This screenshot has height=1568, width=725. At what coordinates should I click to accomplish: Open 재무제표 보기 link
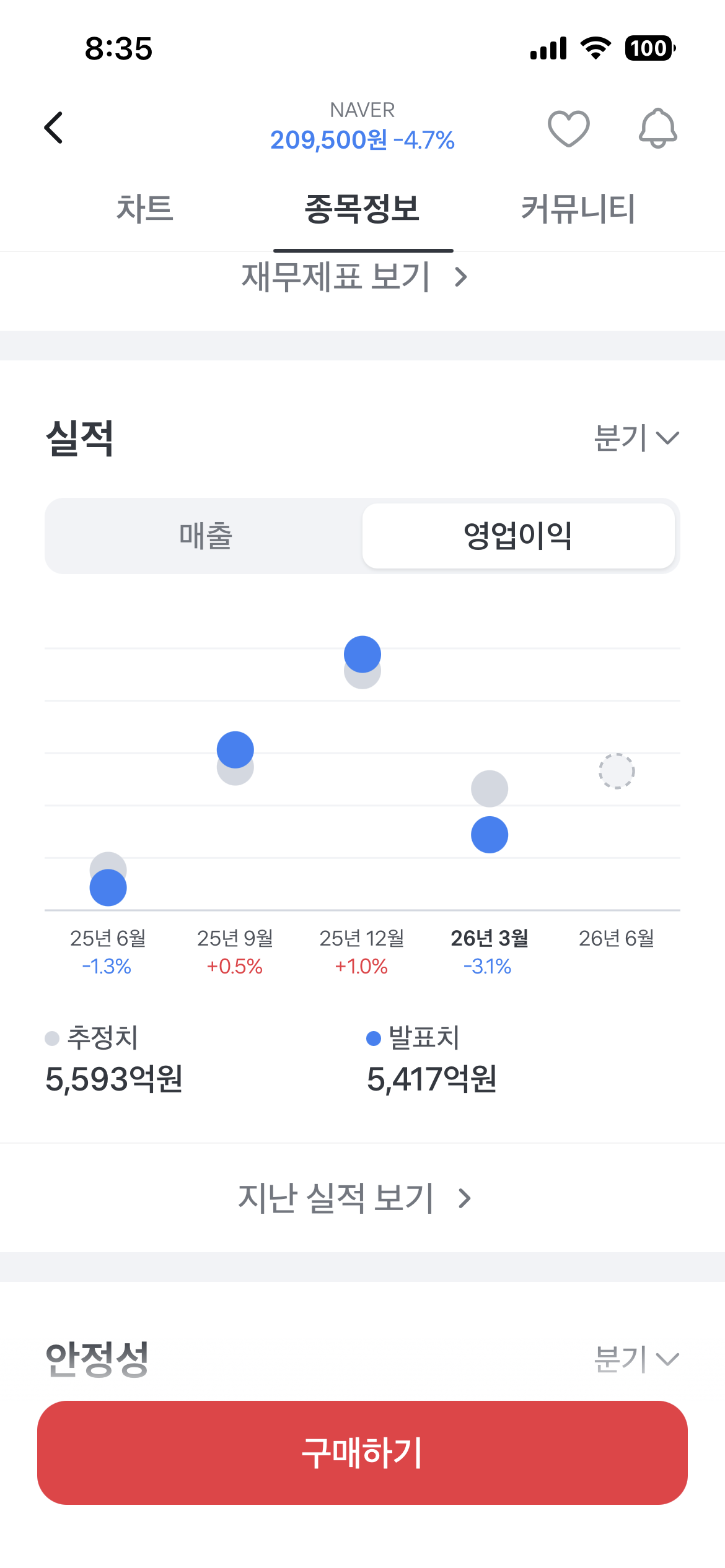354,277
